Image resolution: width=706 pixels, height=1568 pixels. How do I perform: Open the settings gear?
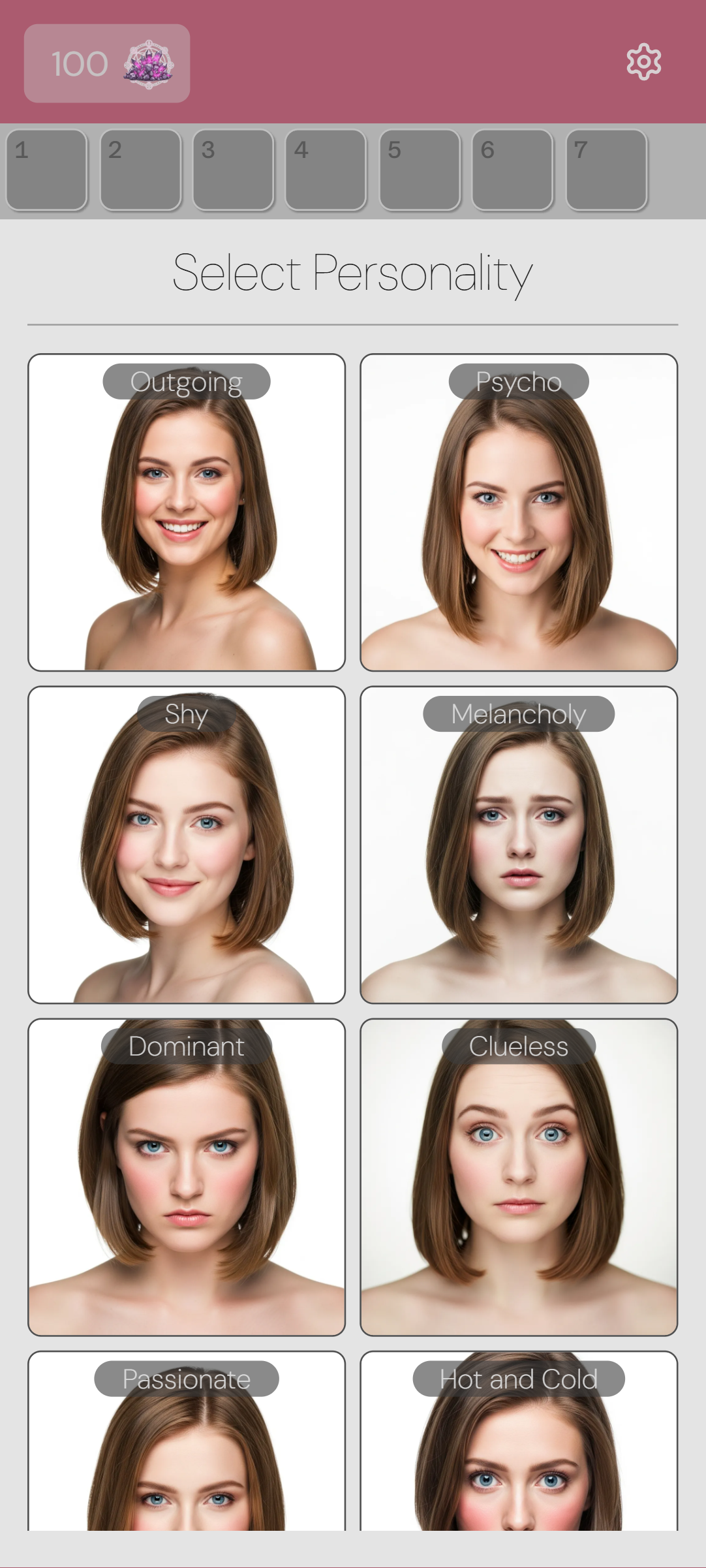pos(643,62)
